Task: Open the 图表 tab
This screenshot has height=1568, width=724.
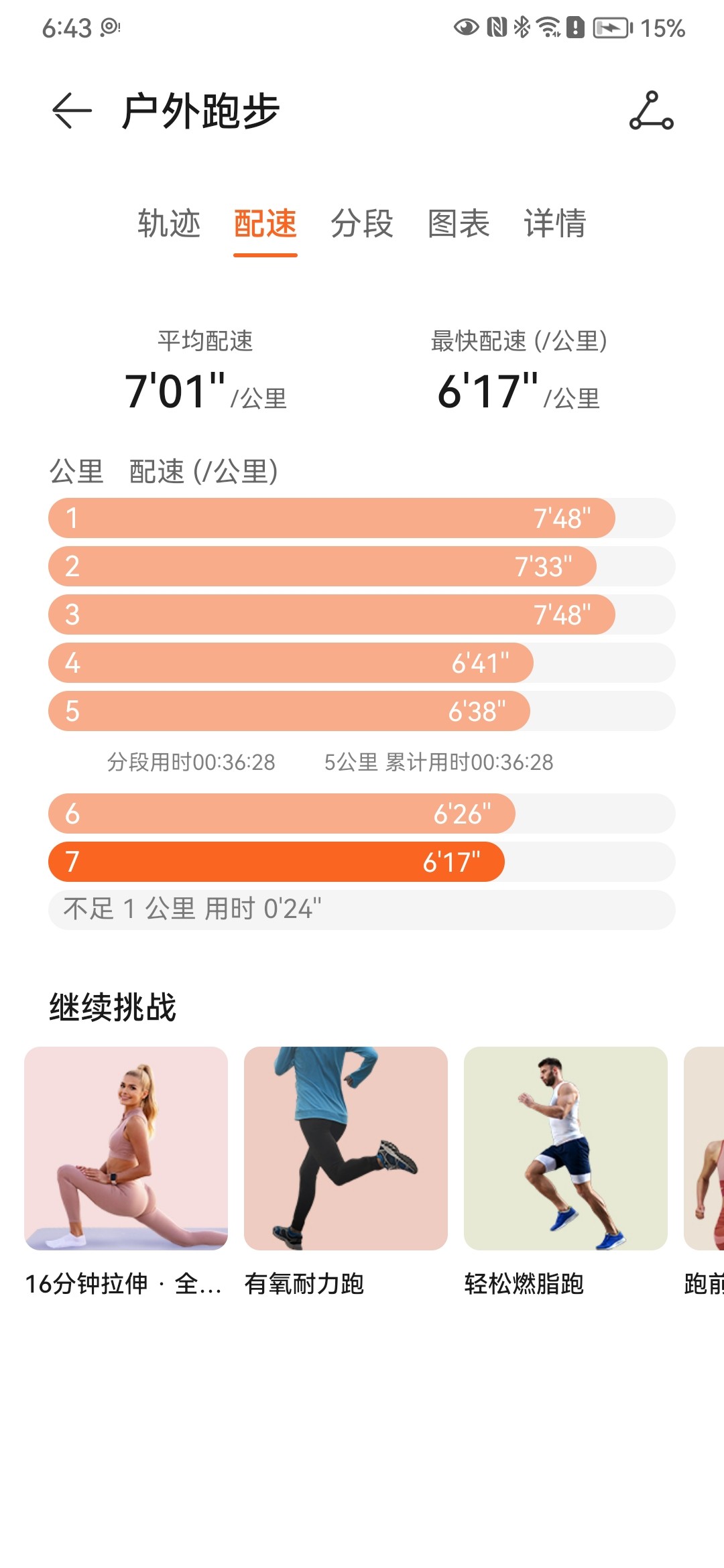Action: coord(459,223)
